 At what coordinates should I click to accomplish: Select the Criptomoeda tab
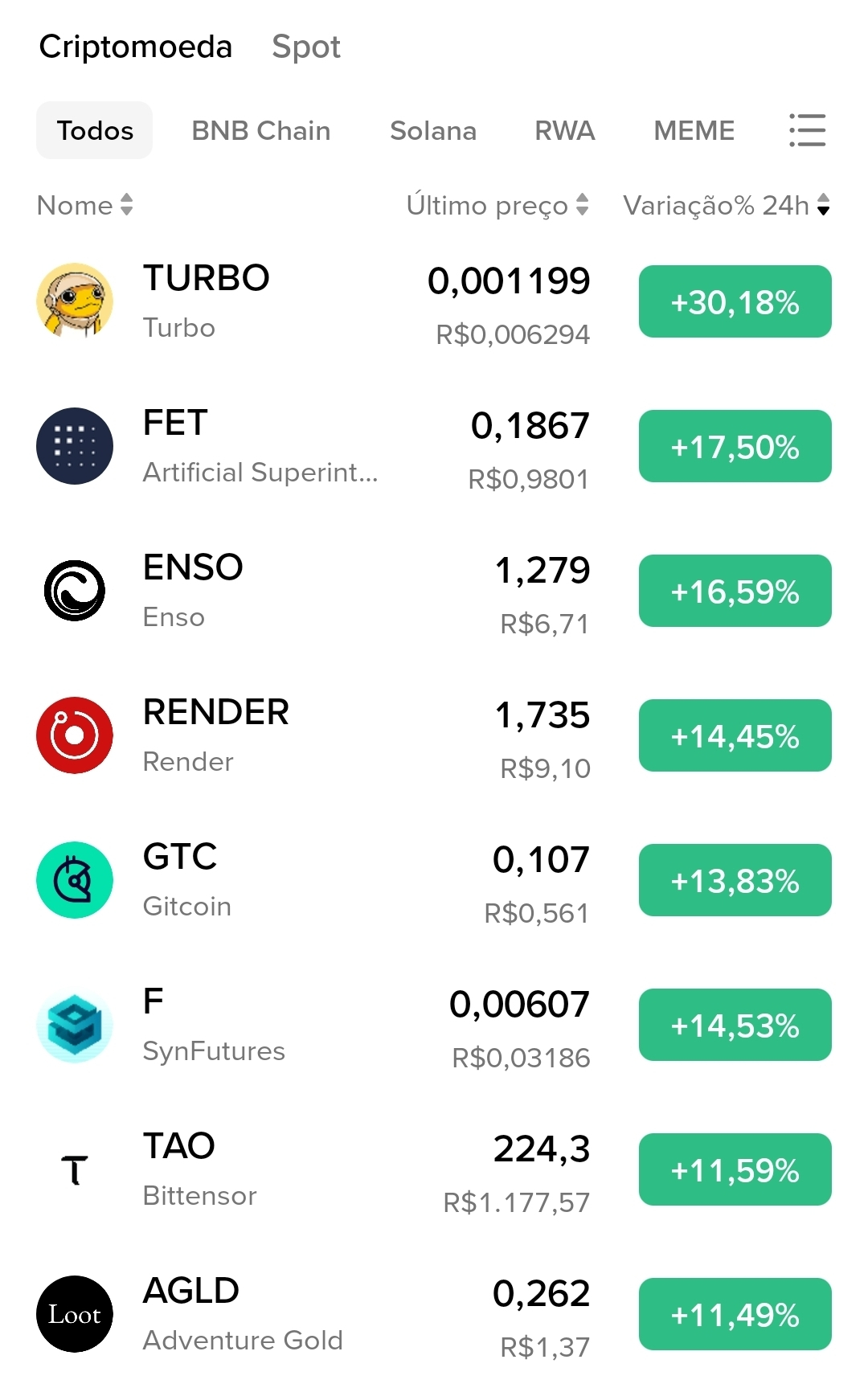135,47
